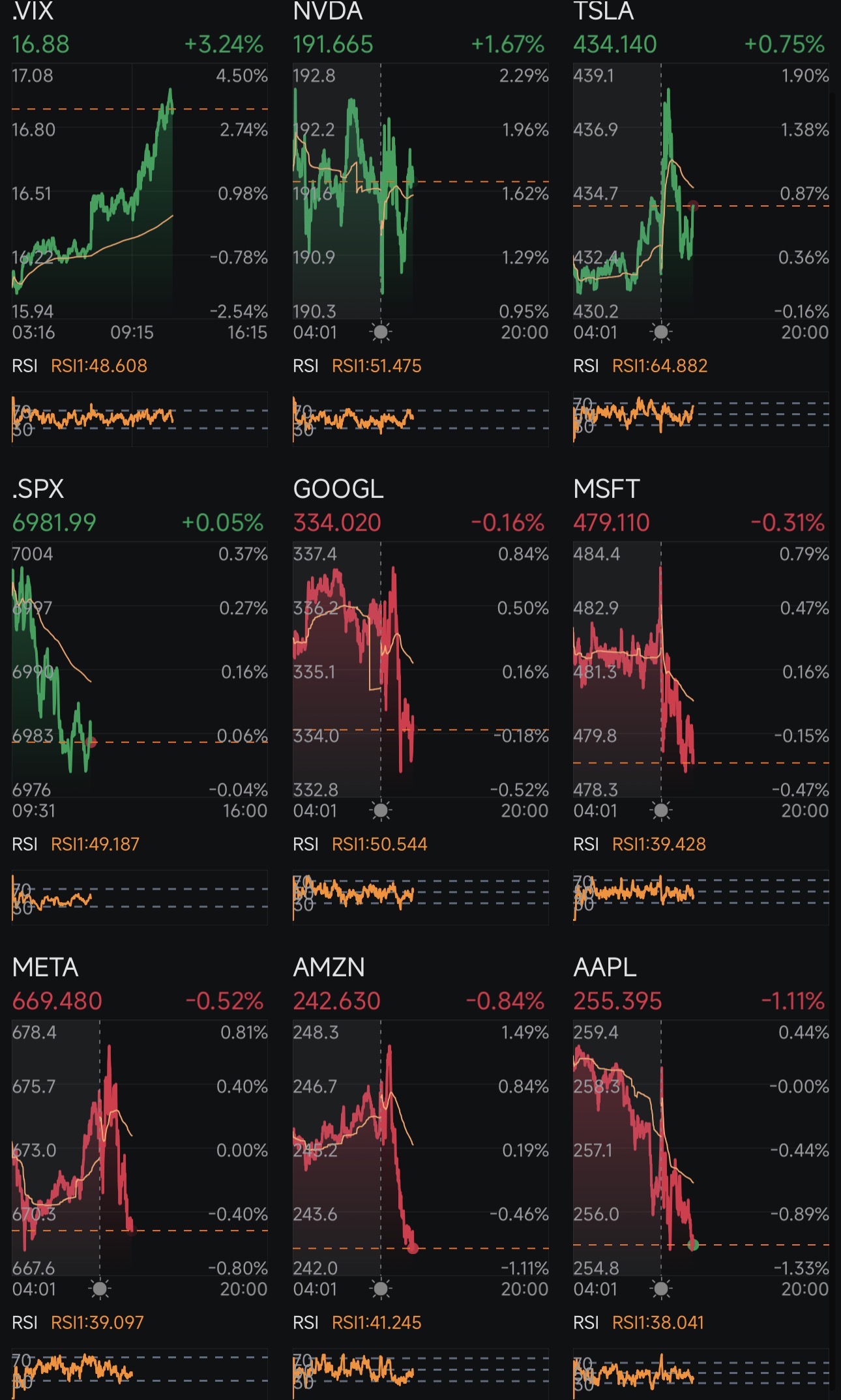Select the GOOGL chart tile

pyautogui.click(x=420, y=701)
